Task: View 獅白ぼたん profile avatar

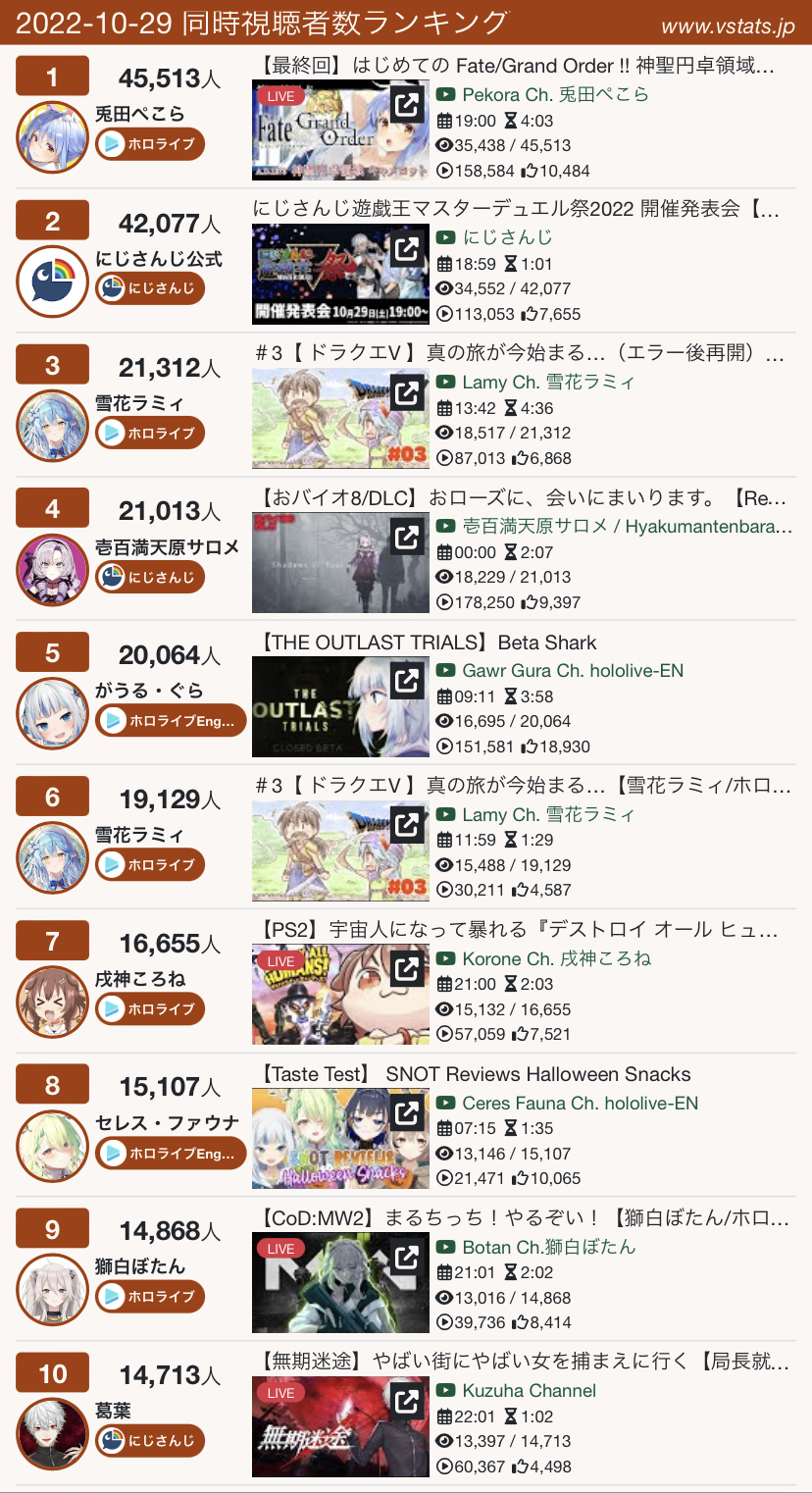Action: tap(53, 1290)
